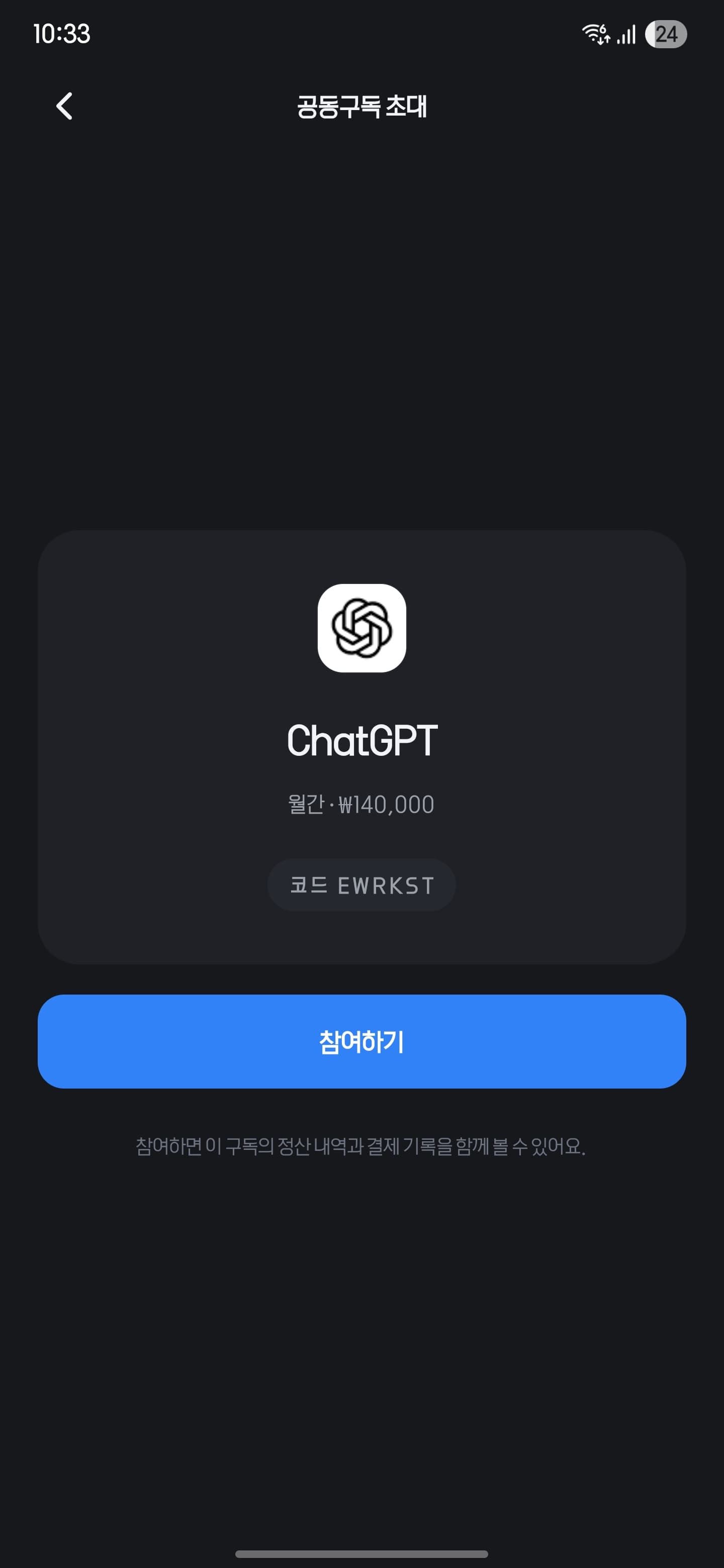The image size is (724, 1568).
Task: Tap the 코드 EWRKST chip
Action: [x=361, y=885]
